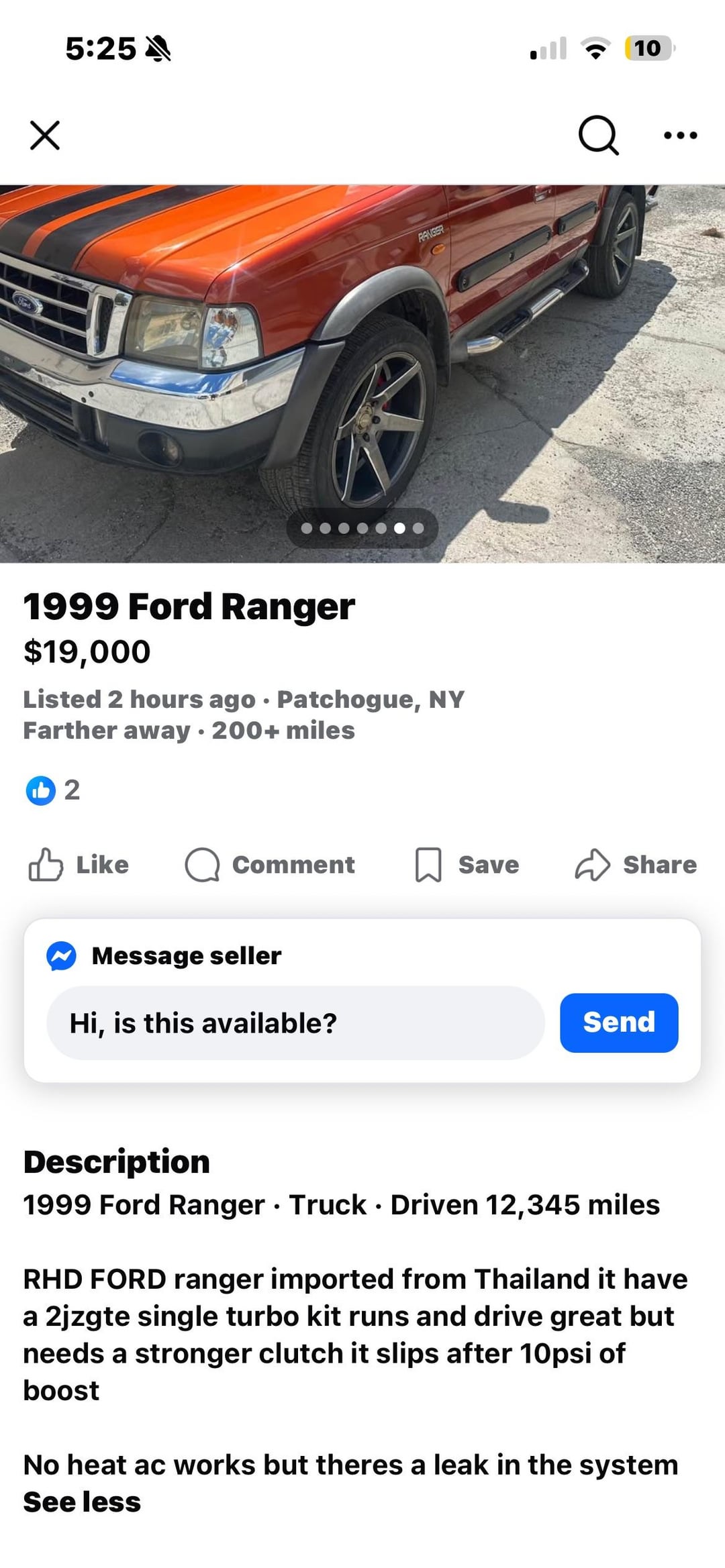Like this Ford Ranger listing
725x1568 pixels.
pyautogui.click(x=79, y=864)
